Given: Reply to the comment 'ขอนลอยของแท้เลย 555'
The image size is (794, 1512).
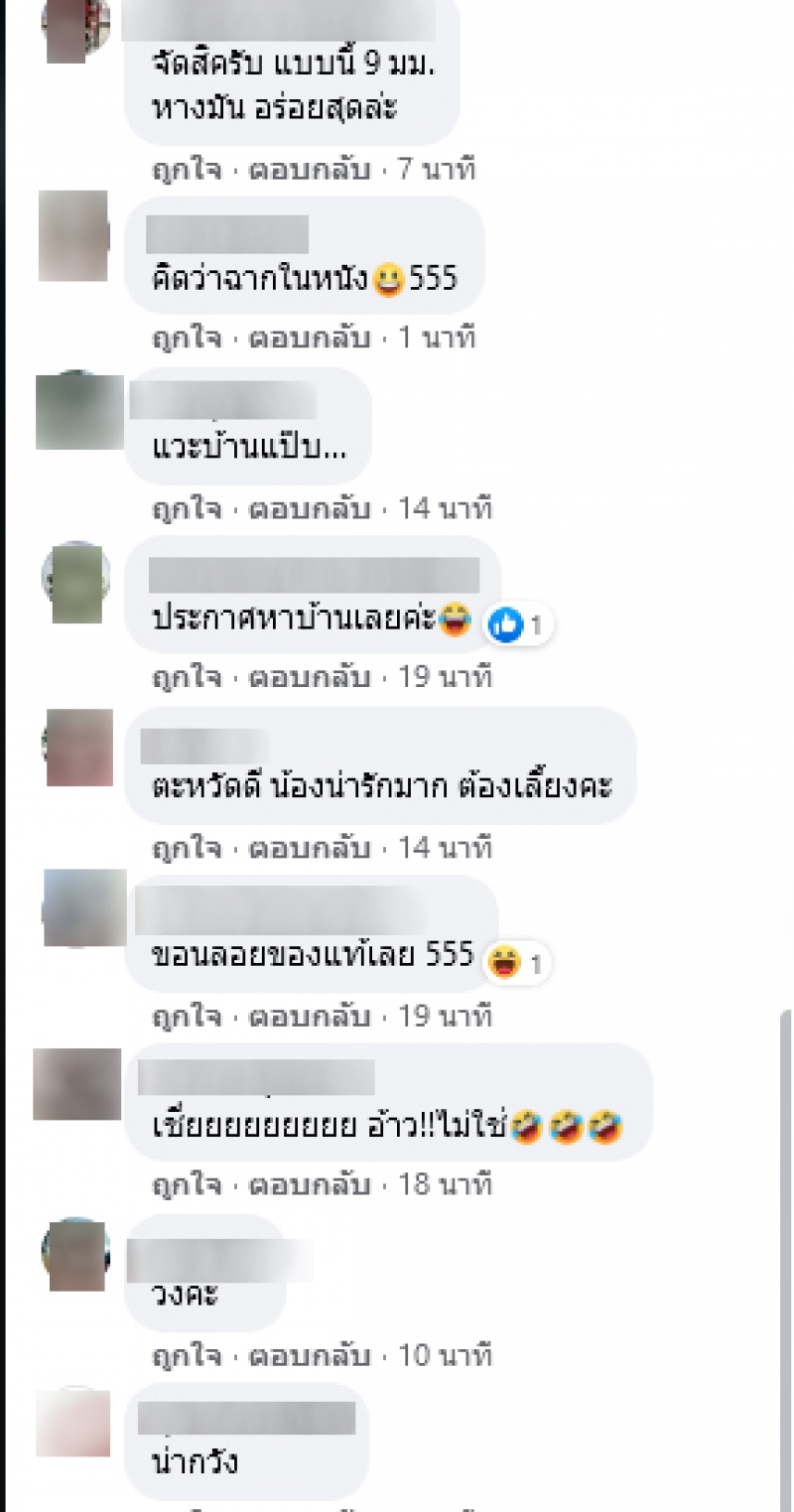Looking at the screenshot, I should 310,1018.
